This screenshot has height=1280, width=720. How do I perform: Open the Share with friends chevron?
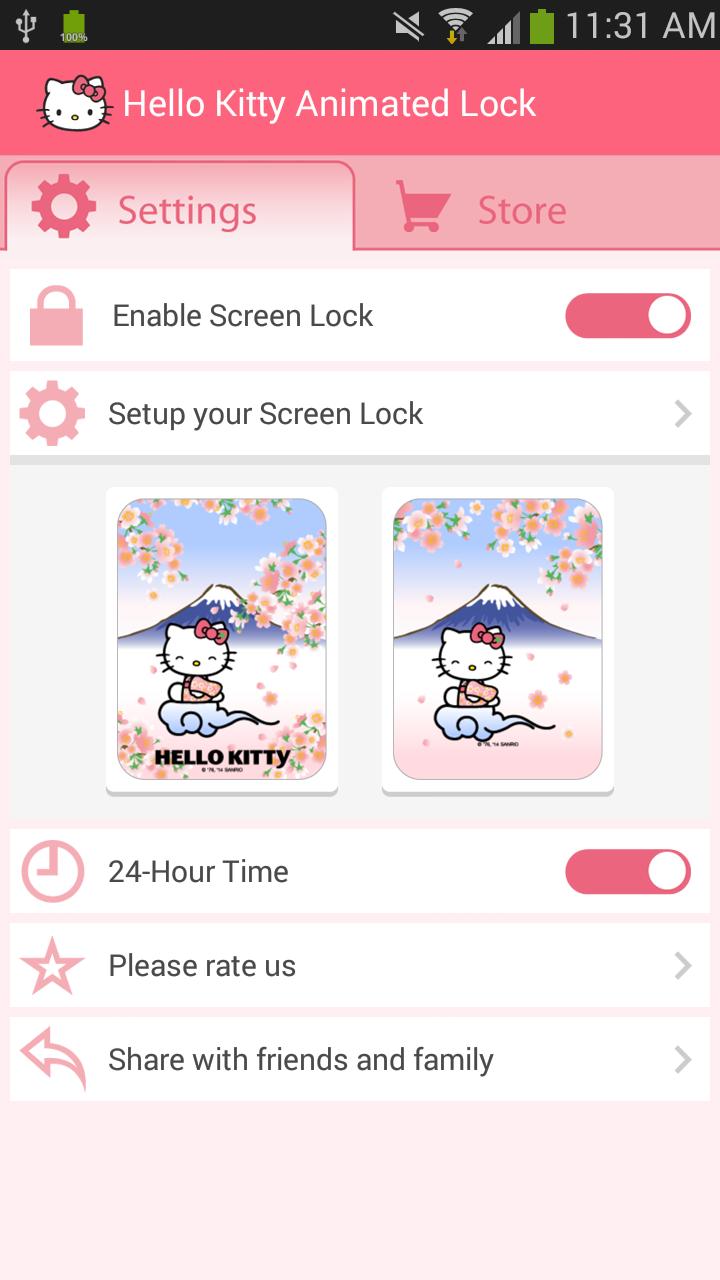point(683,1058)
